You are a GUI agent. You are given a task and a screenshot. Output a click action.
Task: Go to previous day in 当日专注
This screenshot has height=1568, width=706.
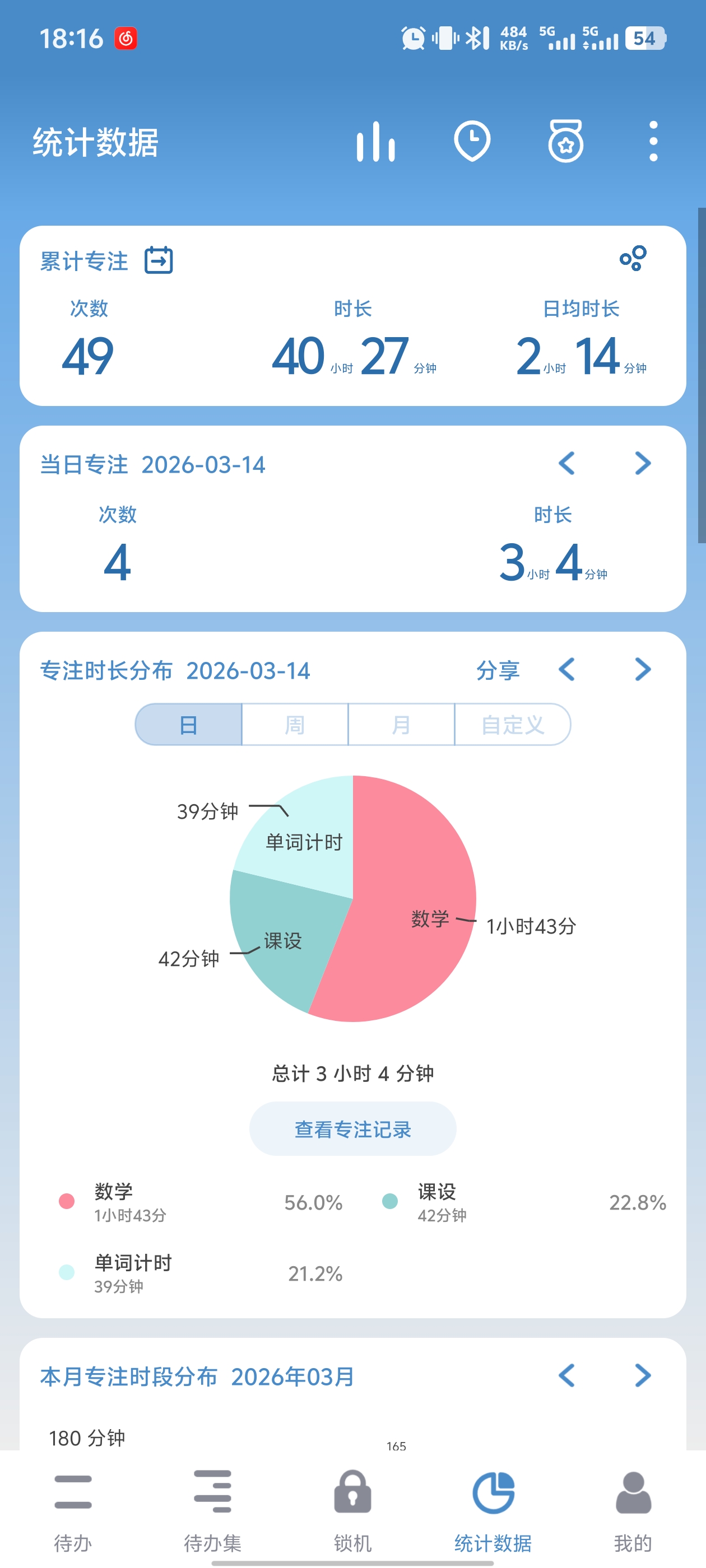566,464
